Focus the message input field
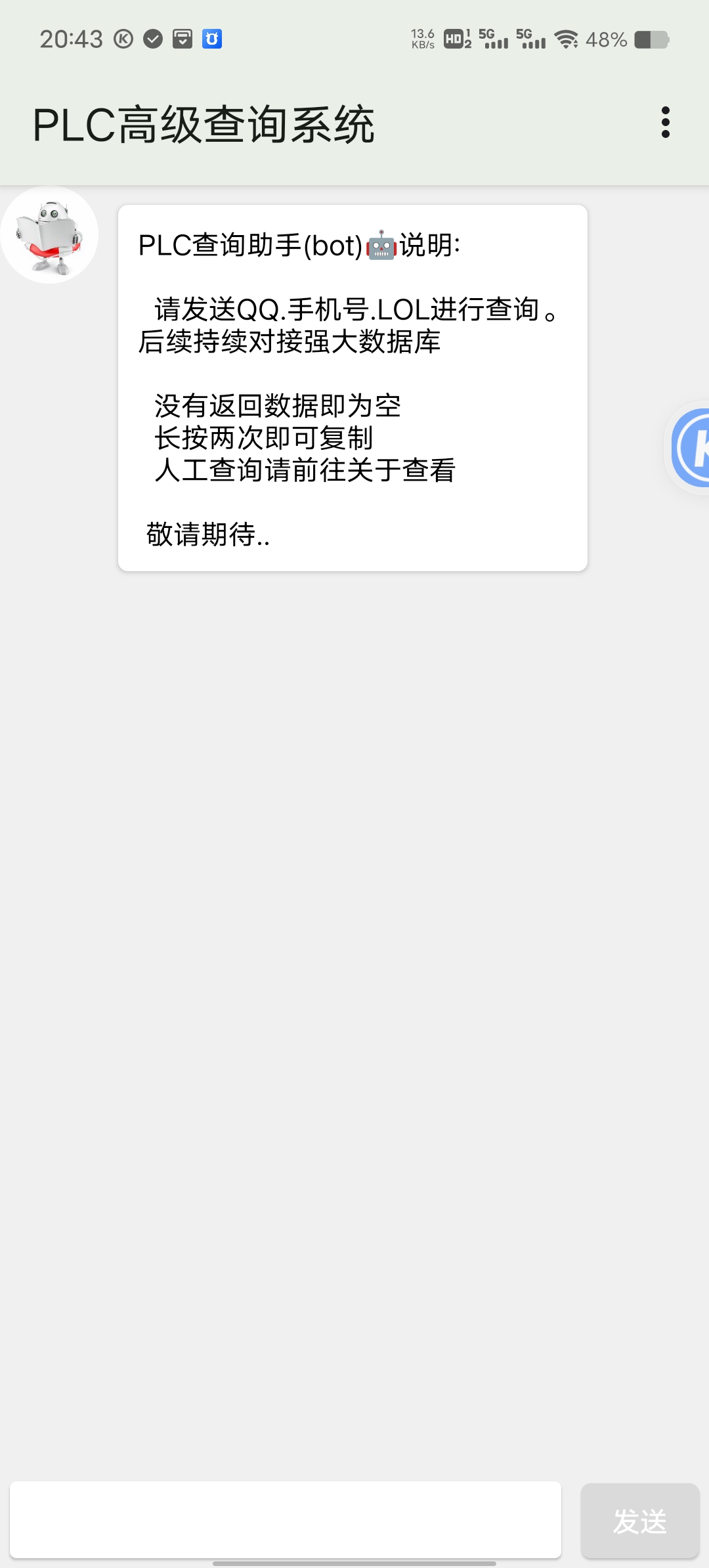This screenshot has width=709, height=1568. pyautogui.click(x=286, y=1519)
